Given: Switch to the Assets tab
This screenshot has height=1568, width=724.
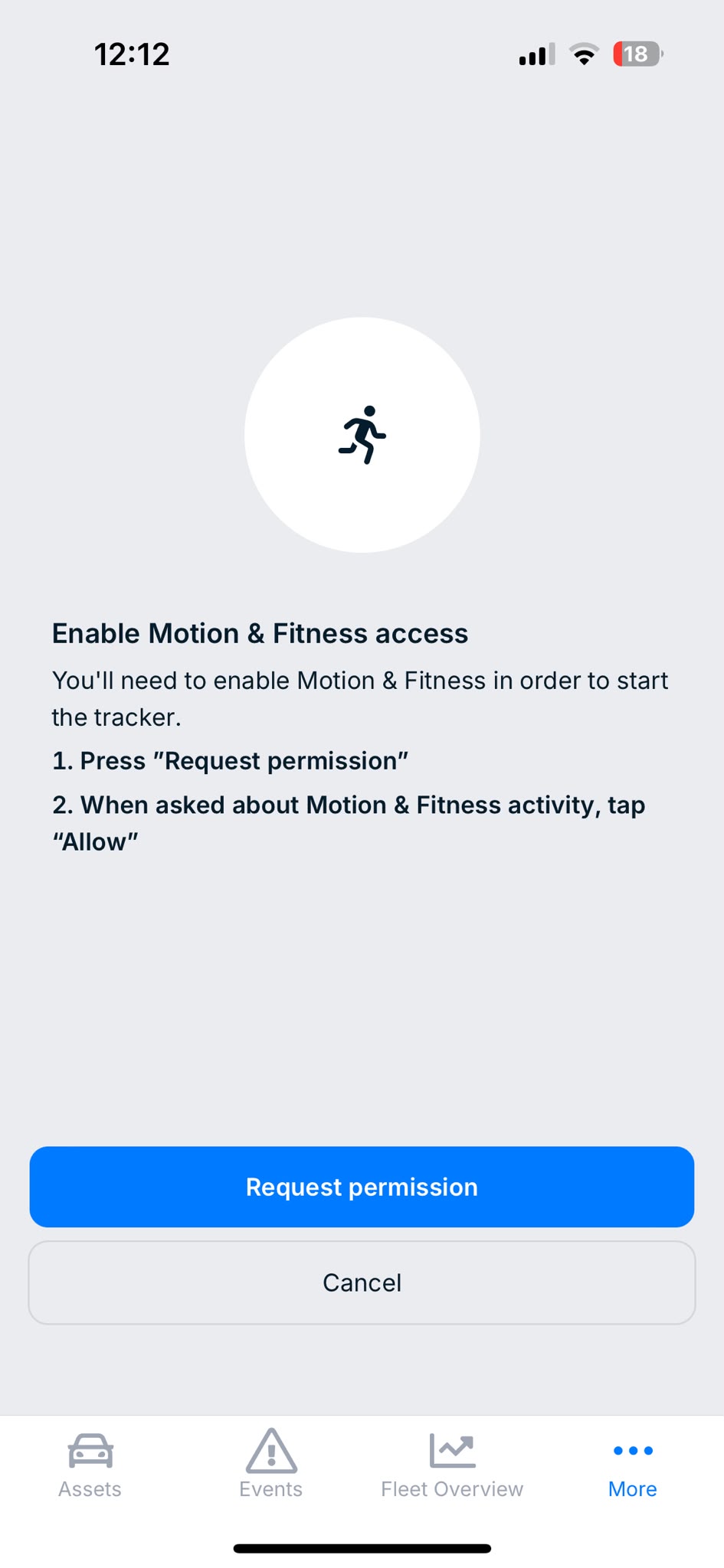Looking at the screenshot, I should pos(90,1465).
